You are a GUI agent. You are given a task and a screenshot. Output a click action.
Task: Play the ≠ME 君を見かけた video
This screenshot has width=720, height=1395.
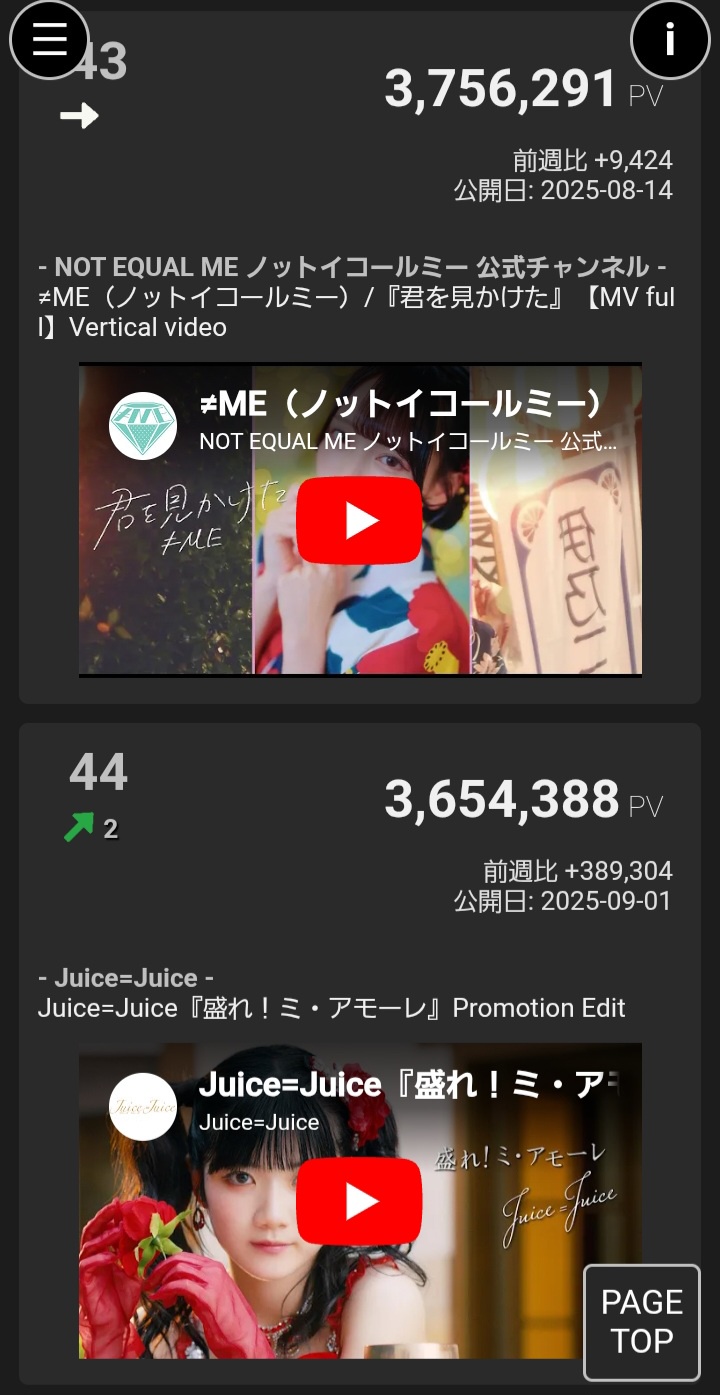(359, 520)
